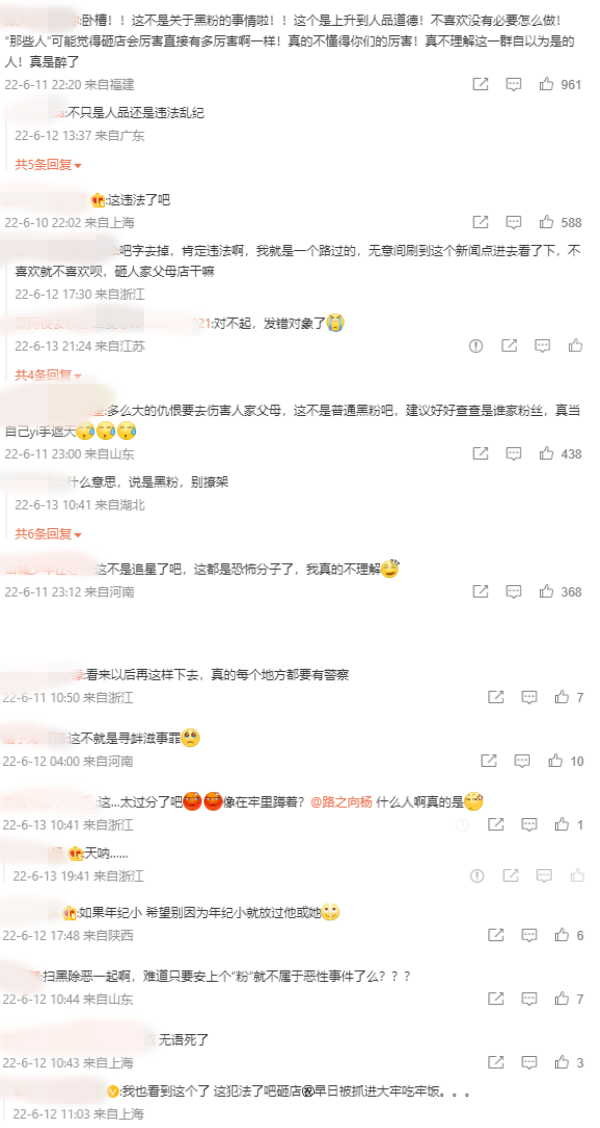Reply to the 希望别因为年纪小 comment
This screenshot has height=1128, width=600.
tap(529, 935)
